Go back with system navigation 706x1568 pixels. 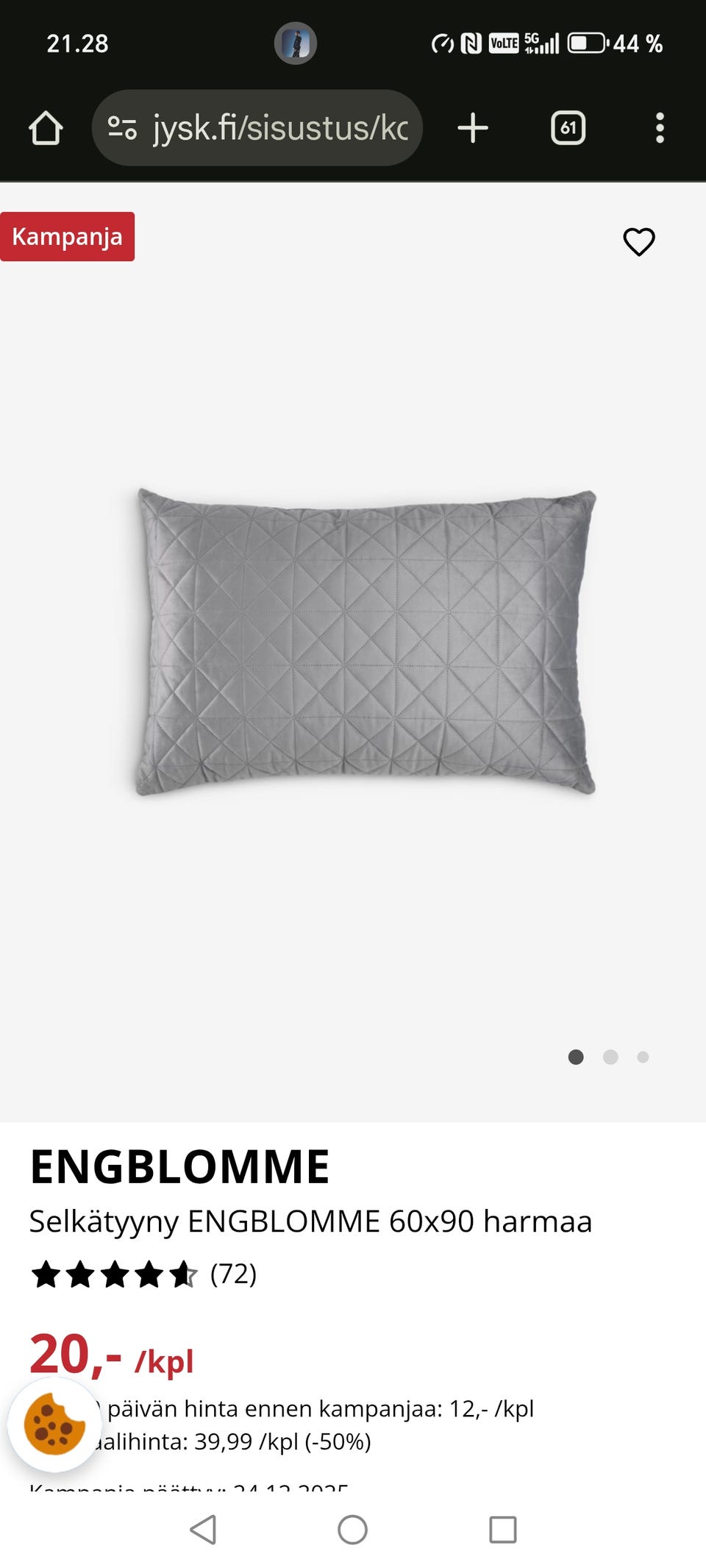point(203,1530)
